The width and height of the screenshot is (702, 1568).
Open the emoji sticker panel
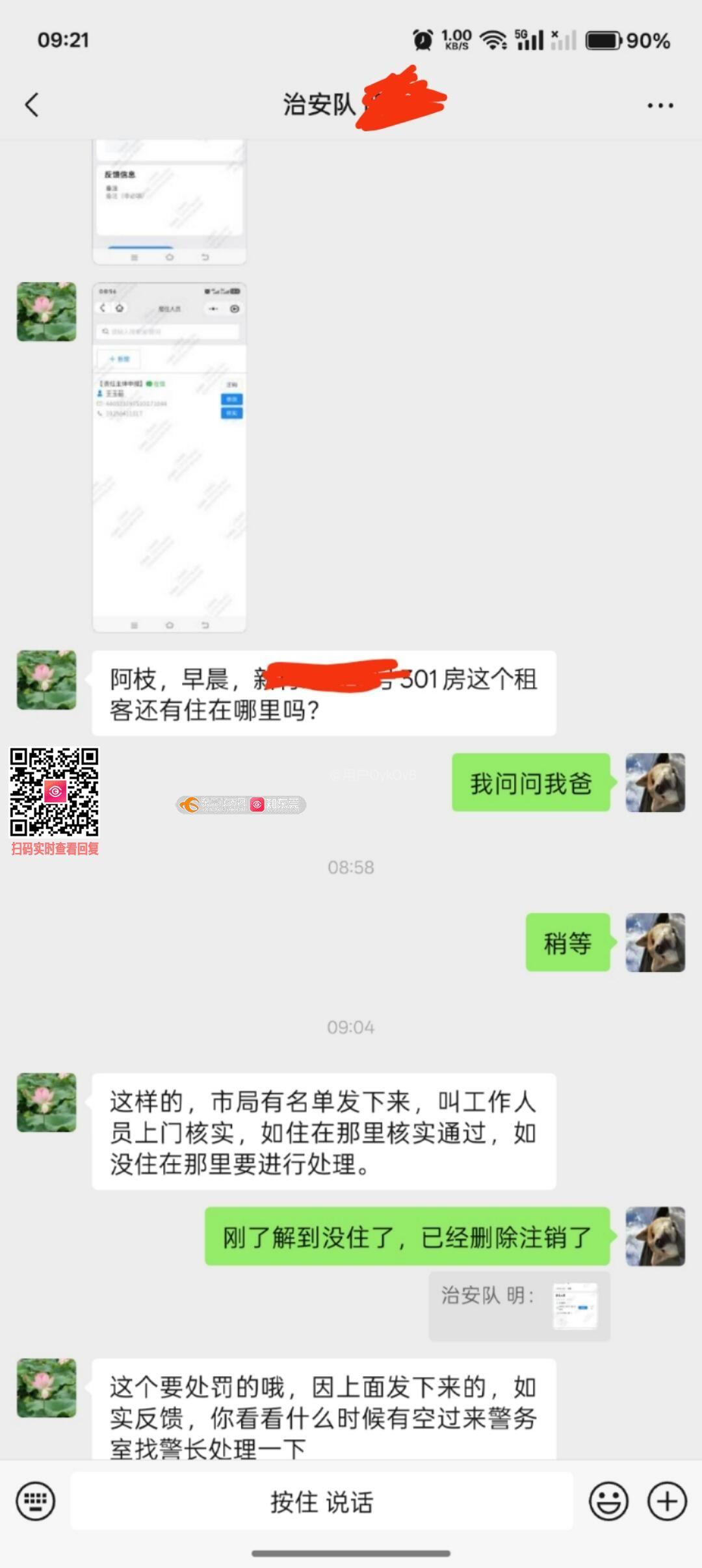[x=608, y=1501]
